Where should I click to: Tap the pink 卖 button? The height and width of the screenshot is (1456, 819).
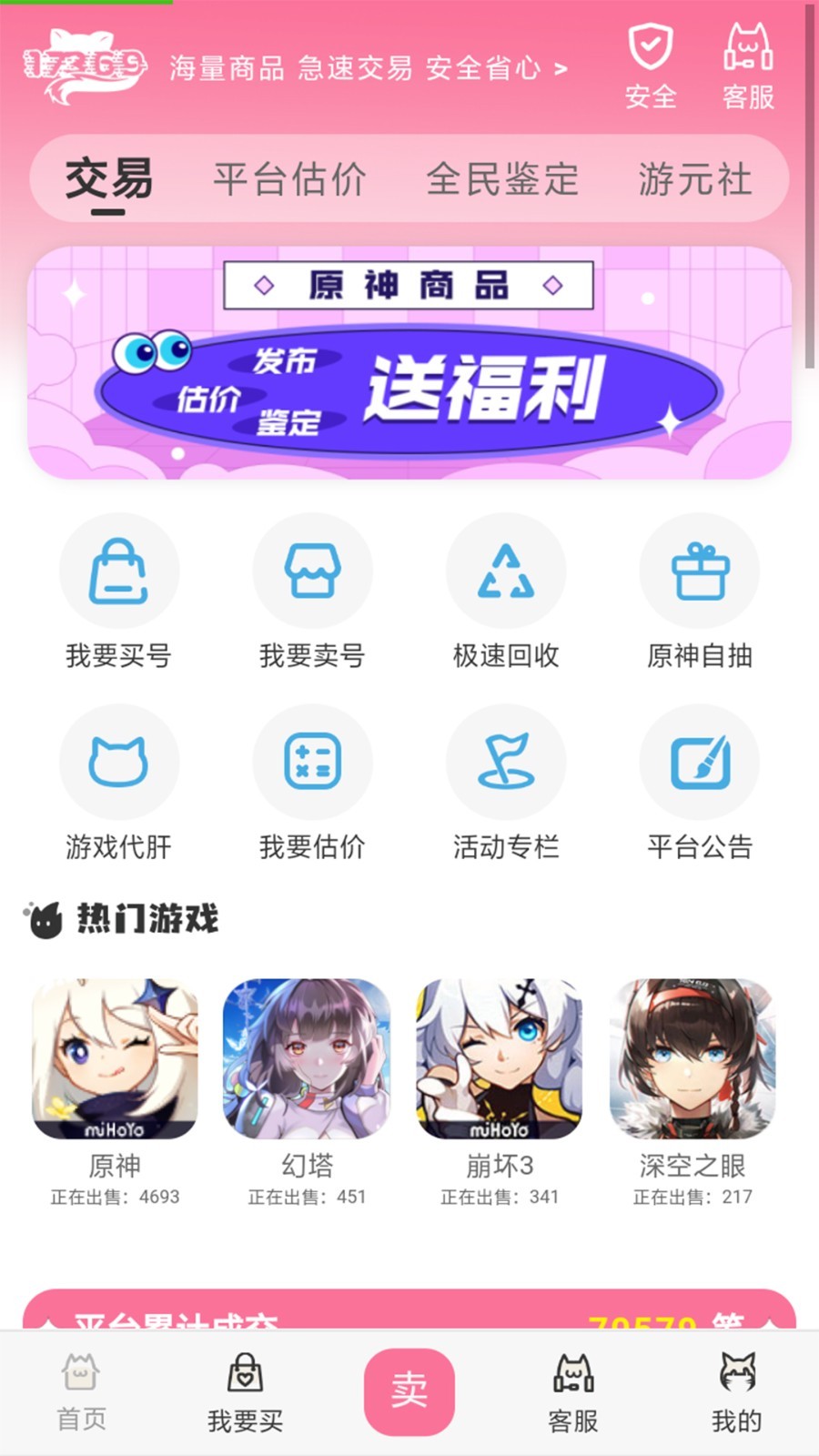(x=409, y=1392)
